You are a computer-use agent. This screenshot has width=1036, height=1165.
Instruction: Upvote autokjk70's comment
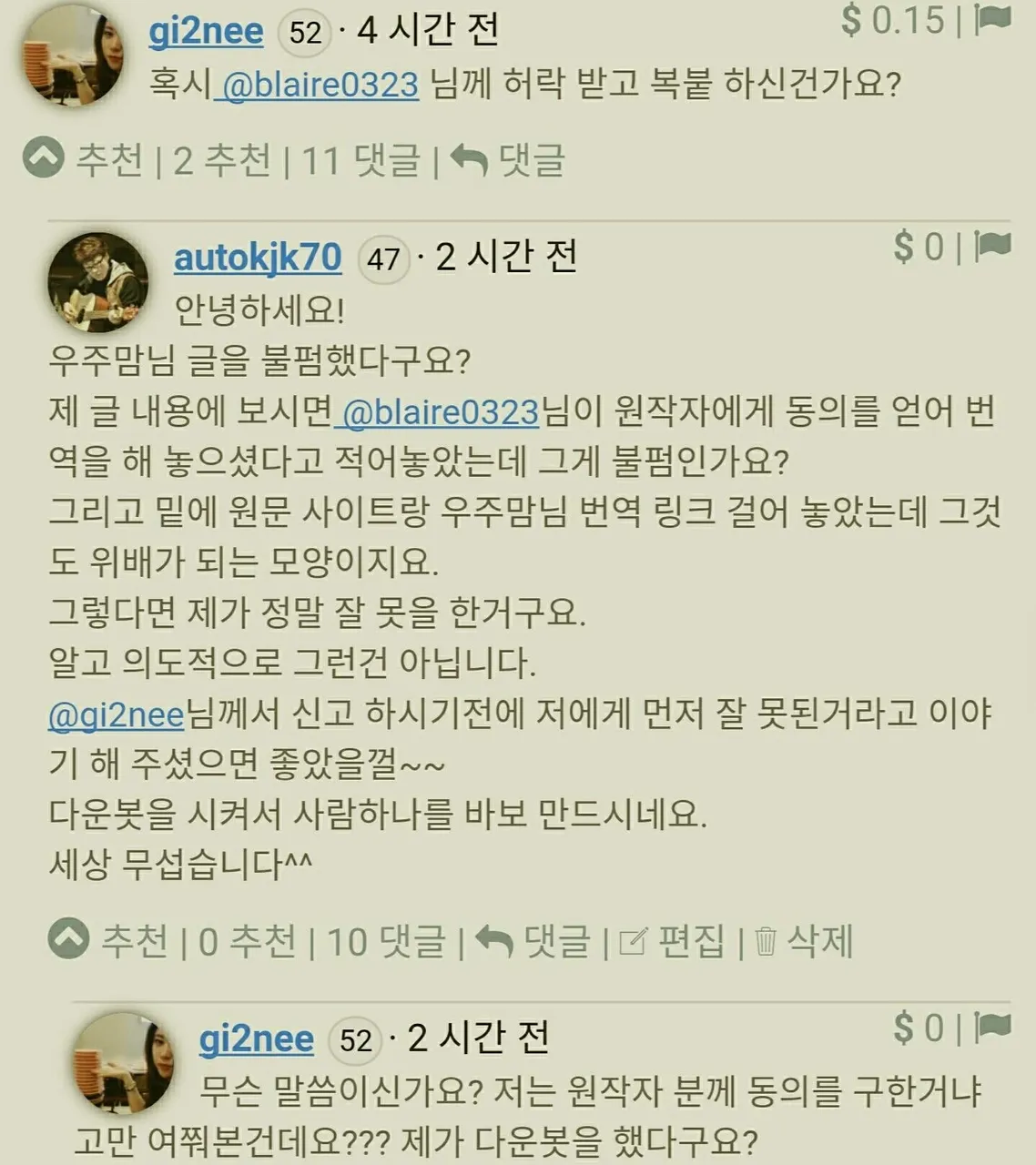click(69, 939)
